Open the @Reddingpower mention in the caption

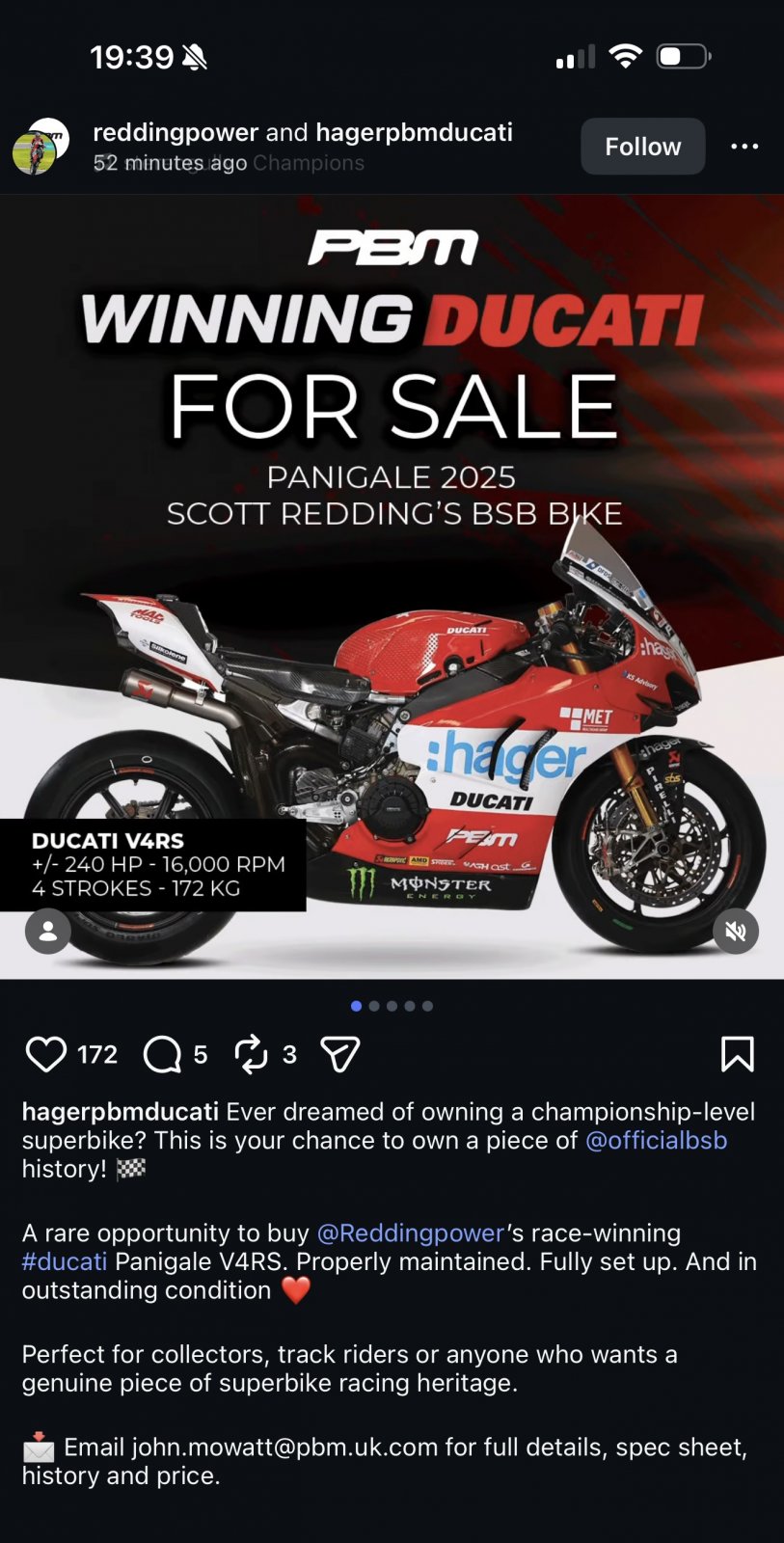click(410, 1232)
